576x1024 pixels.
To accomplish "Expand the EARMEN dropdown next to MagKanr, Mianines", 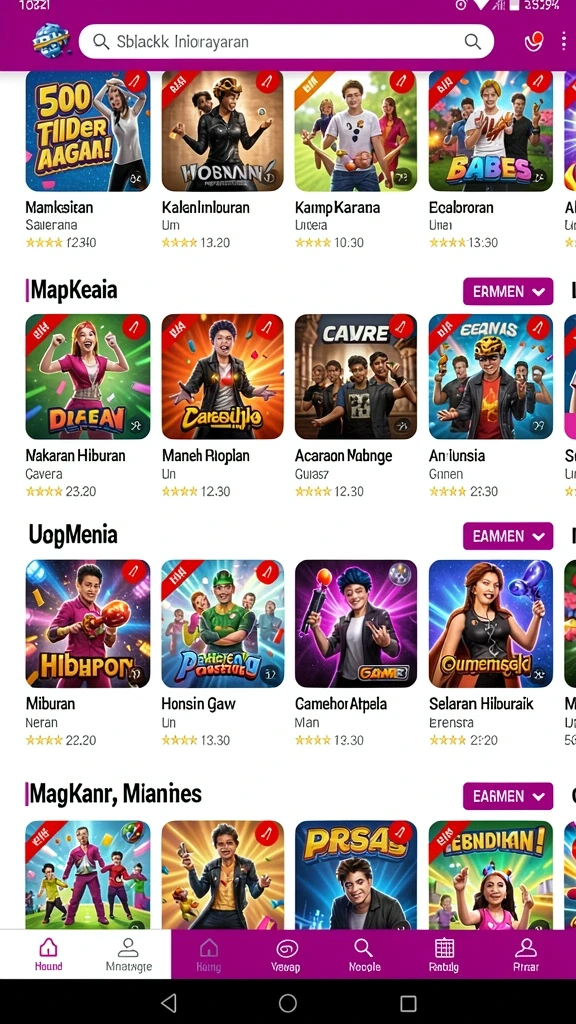I will pos(508,796).
